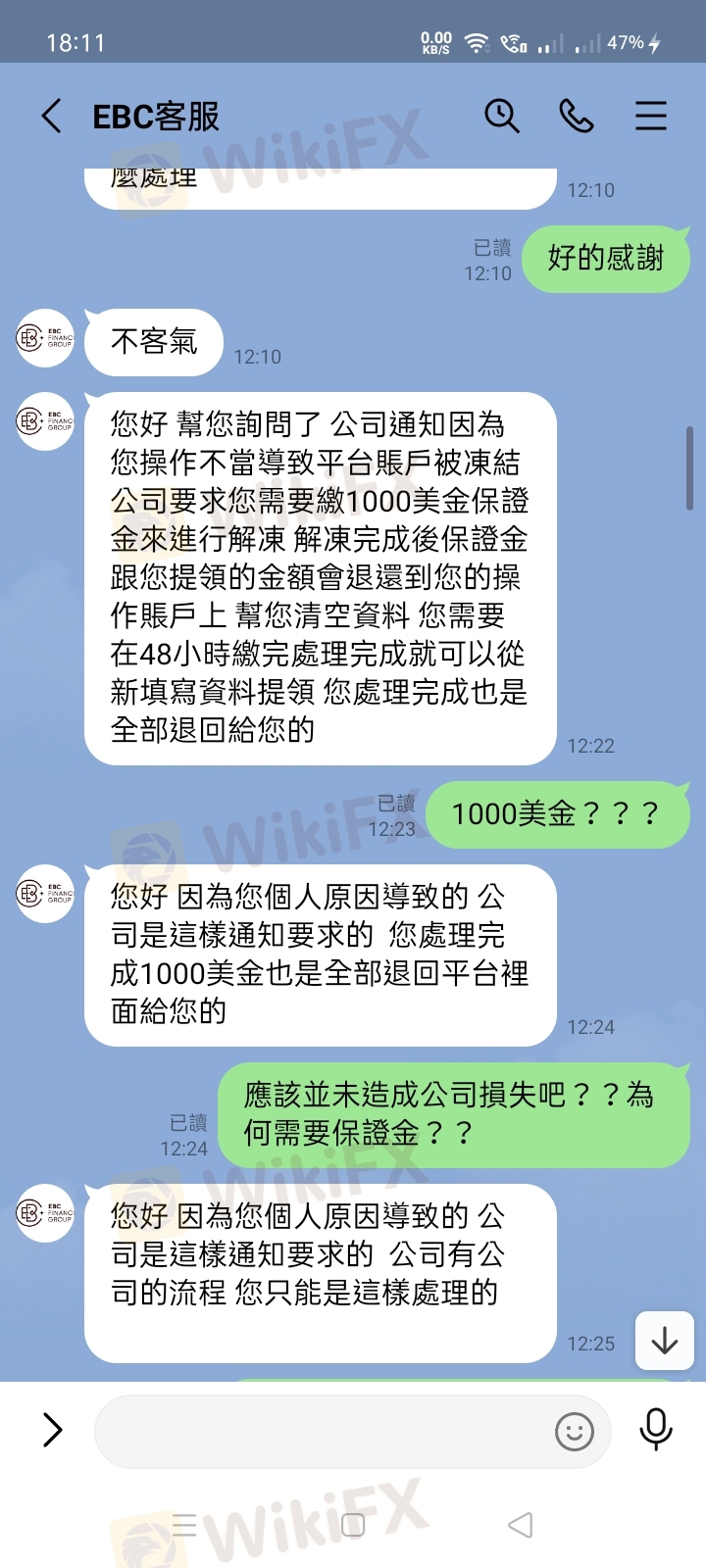706x1568 pixels.
Task: Tap the system back navigation button
Action: pos(521,1524)
